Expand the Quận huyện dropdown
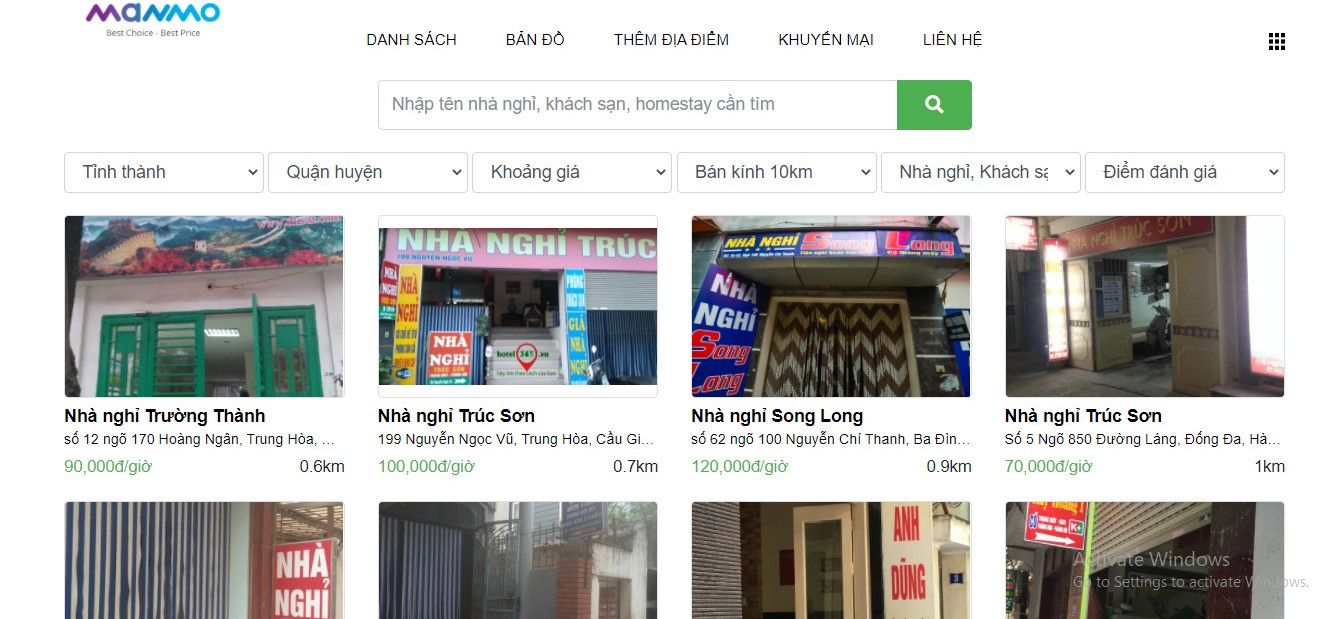Viewport: 1341px width, 619px height. click(367, 172)
